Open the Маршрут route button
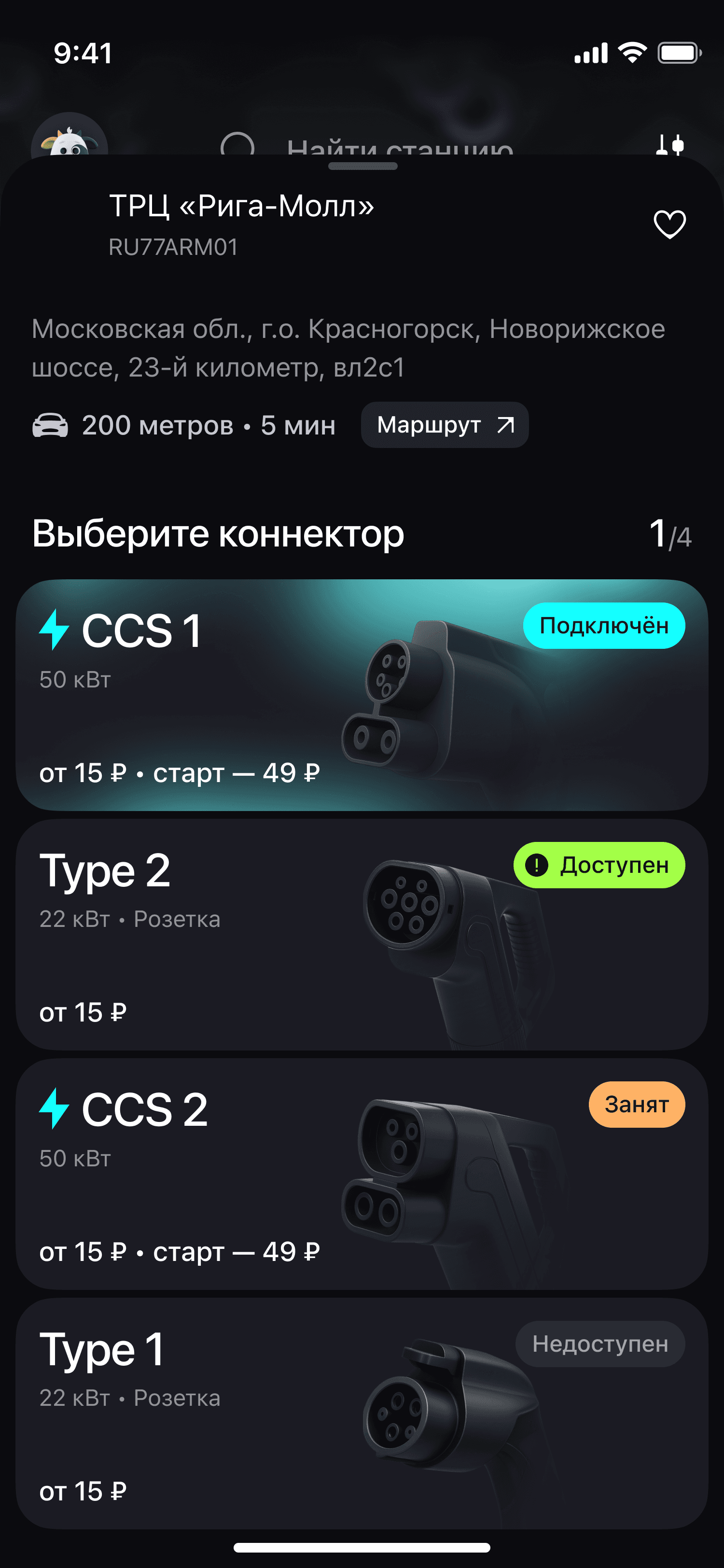Image resolution: width=724 pixels, height=1568 pixels. (444, 425)
